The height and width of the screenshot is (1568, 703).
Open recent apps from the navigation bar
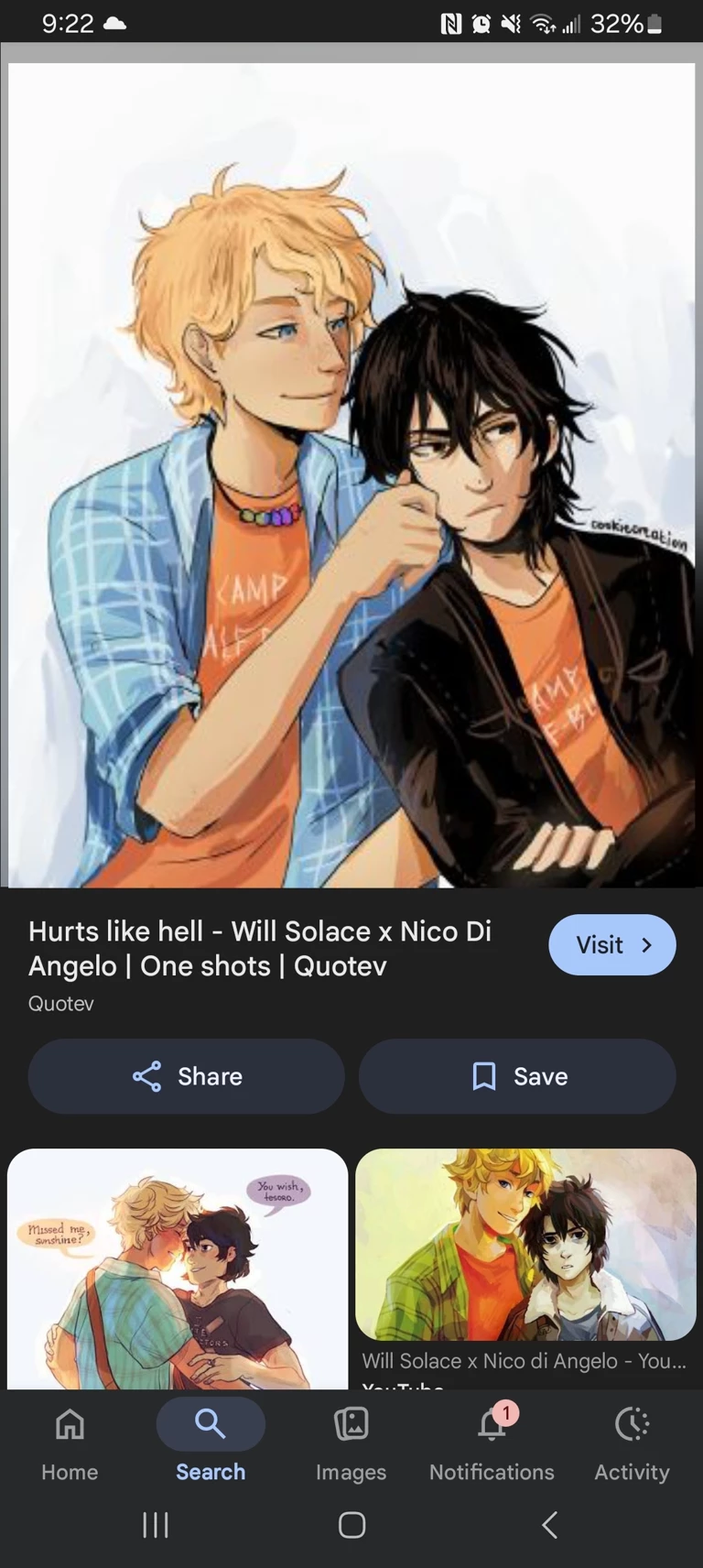[156, 1525]
